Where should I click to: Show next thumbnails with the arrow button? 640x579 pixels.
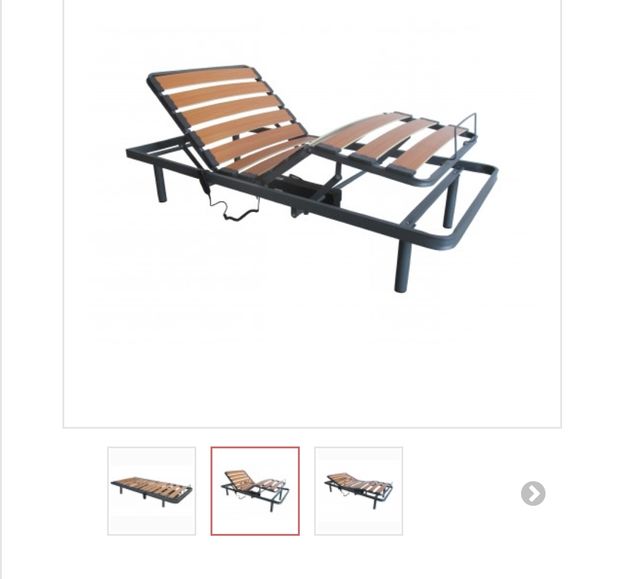click(x=533, y=493)
